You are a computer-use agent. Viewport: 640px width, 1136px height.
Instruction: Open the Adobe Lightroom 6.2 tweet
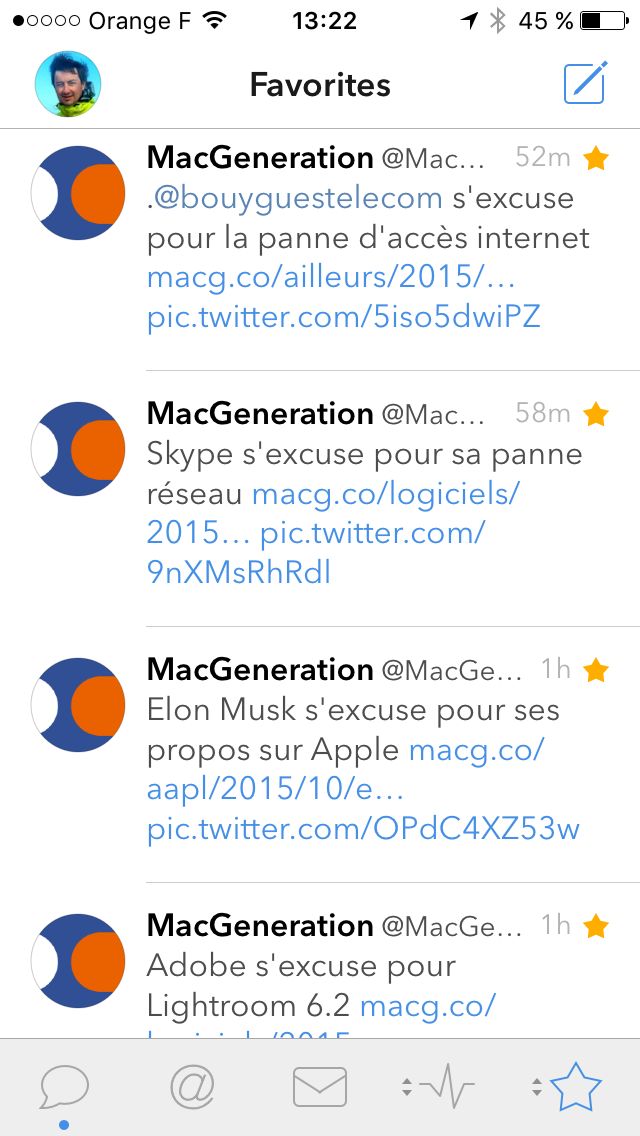pyautogui.click(x=300, y=967)
